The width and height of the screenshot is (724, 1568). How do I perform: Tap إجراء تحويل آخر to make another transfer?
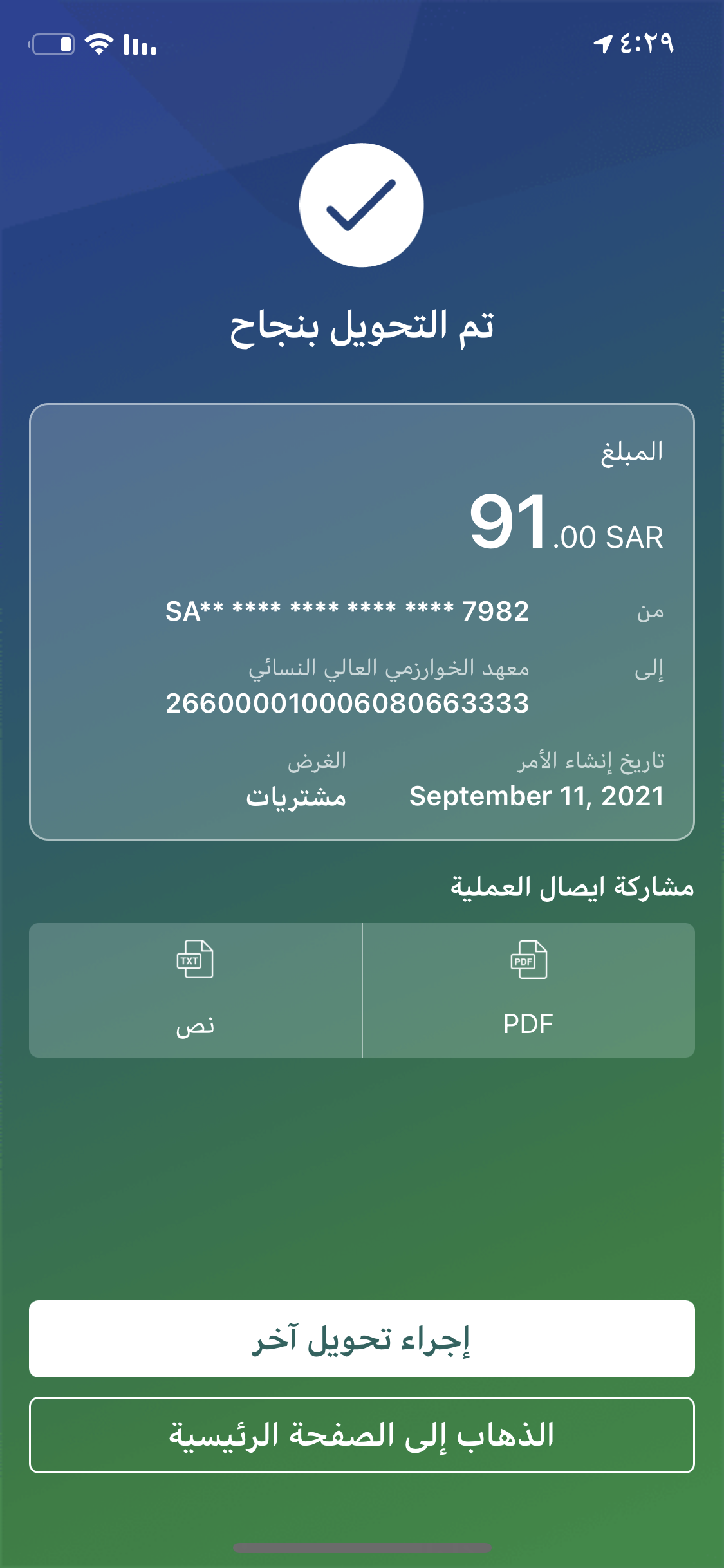pyautogui.click(x=362, y=1339)
